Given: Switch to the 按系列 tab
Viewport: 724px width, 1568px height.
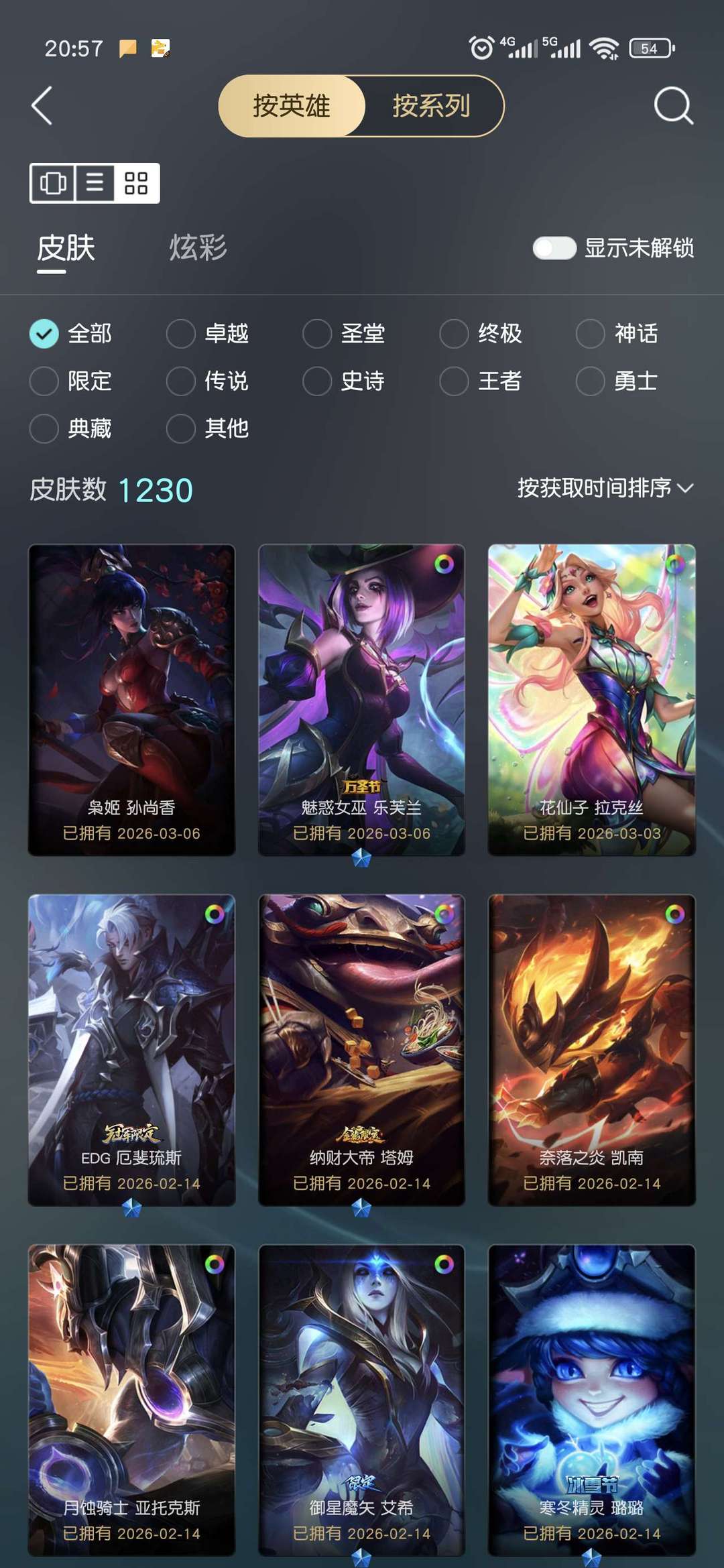Looking at the screenshot, I should tap(431, 106).
